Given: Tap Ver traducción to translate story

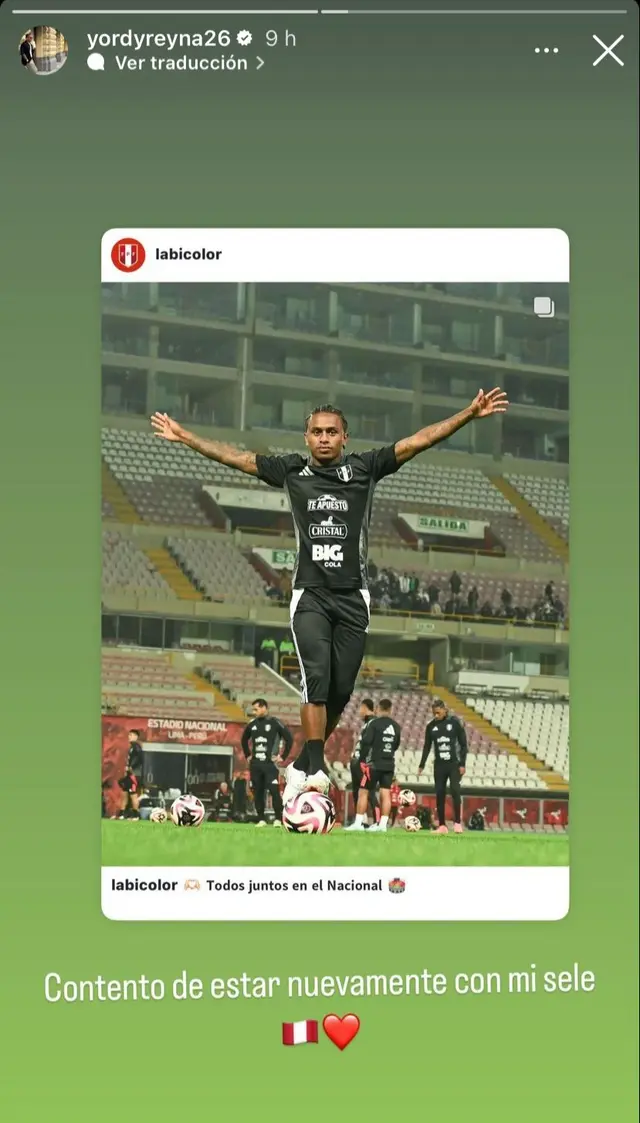Looking at the screenshot, I should click(x=180, y=63).
